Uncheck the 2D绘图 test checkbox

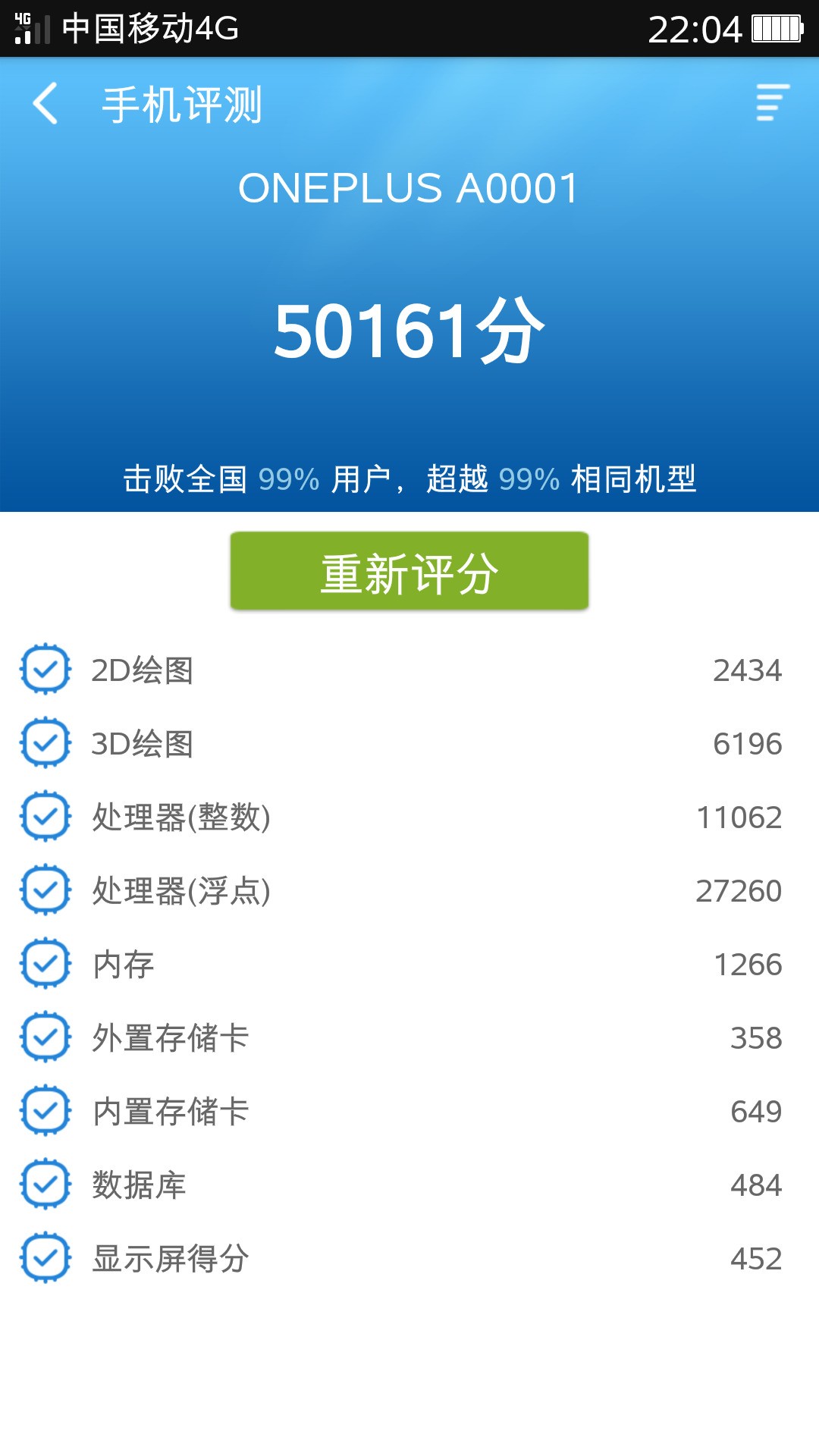pyautogui.click(x=45, y=669)
